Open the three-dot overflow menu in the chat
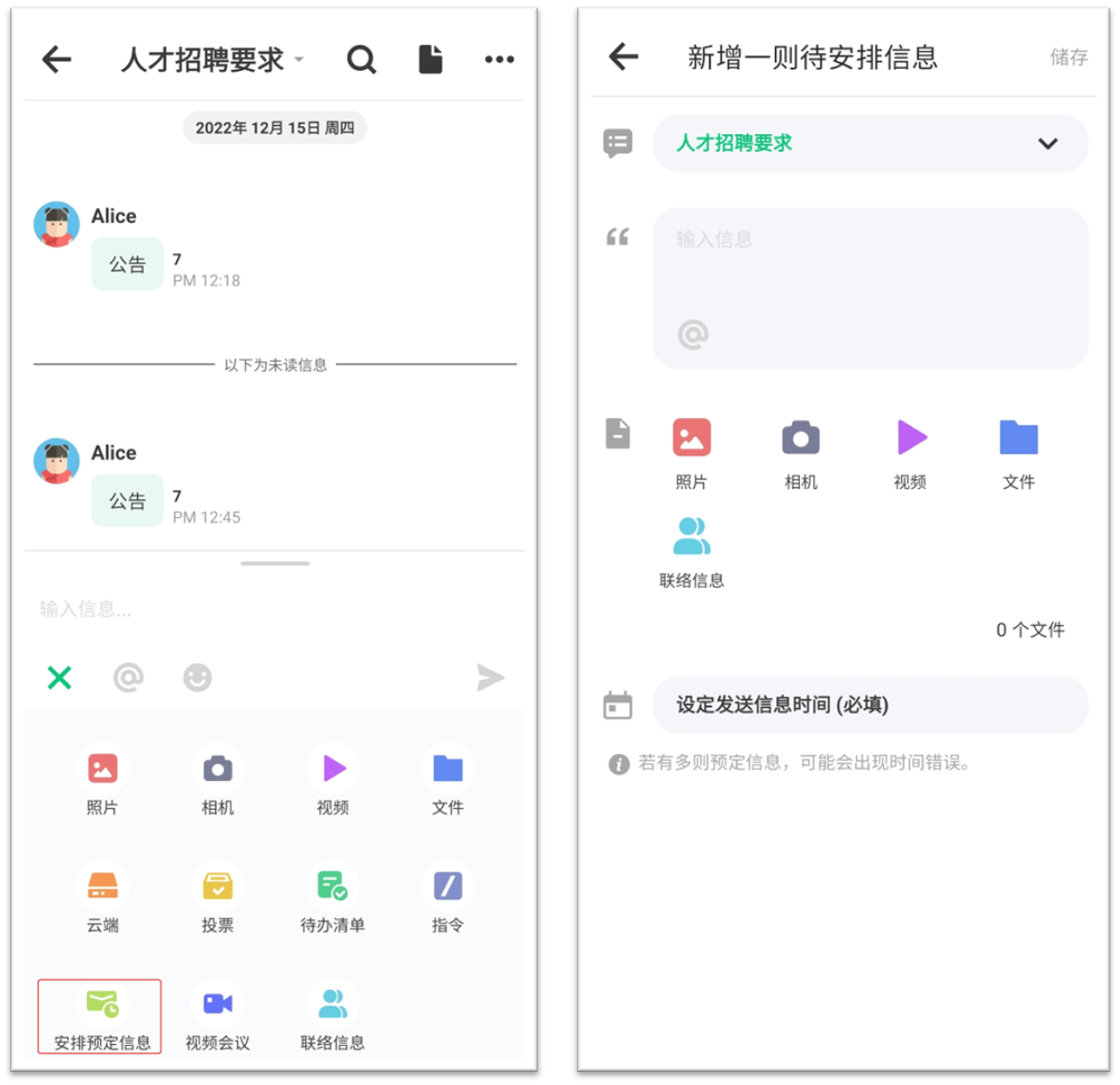Image resolution: width=1120 pixels, height=1085 pixels. (x=499, y=60)
